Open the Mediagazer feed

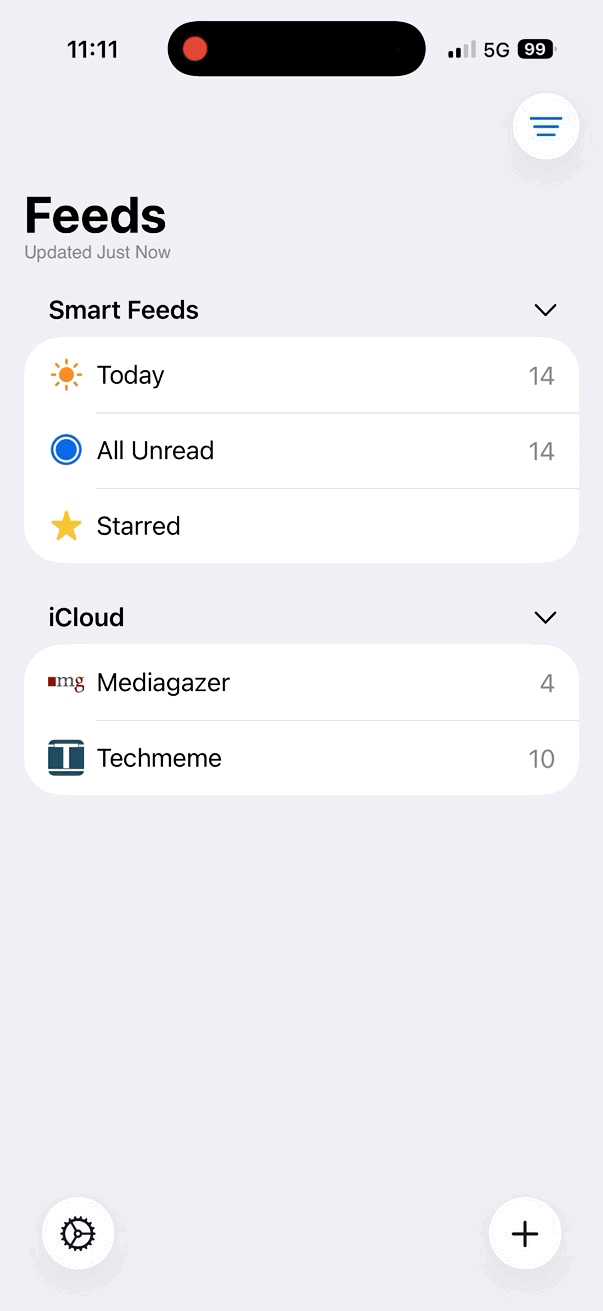[x=300, y=683]
